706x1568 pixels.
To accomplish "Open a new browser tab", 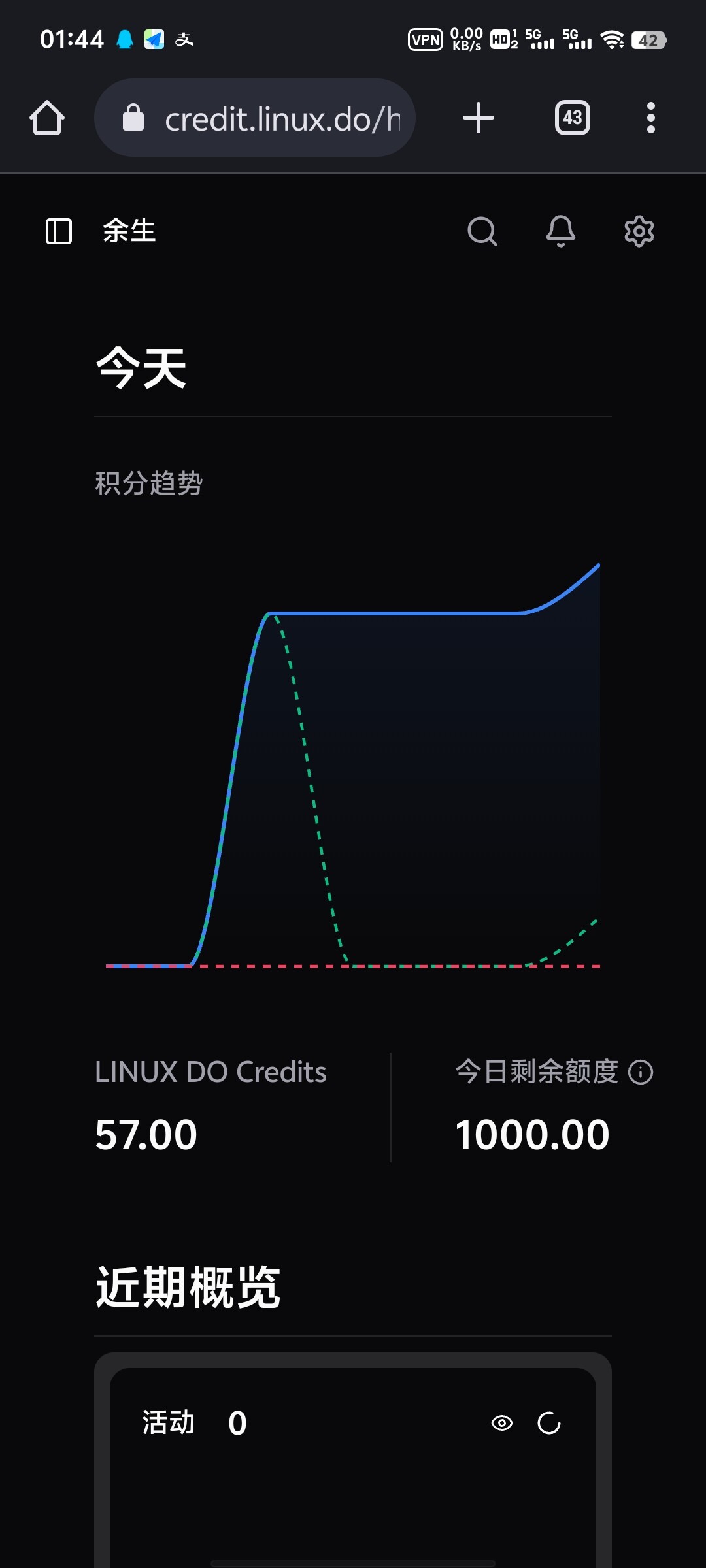I will click(x=478, y=118).
